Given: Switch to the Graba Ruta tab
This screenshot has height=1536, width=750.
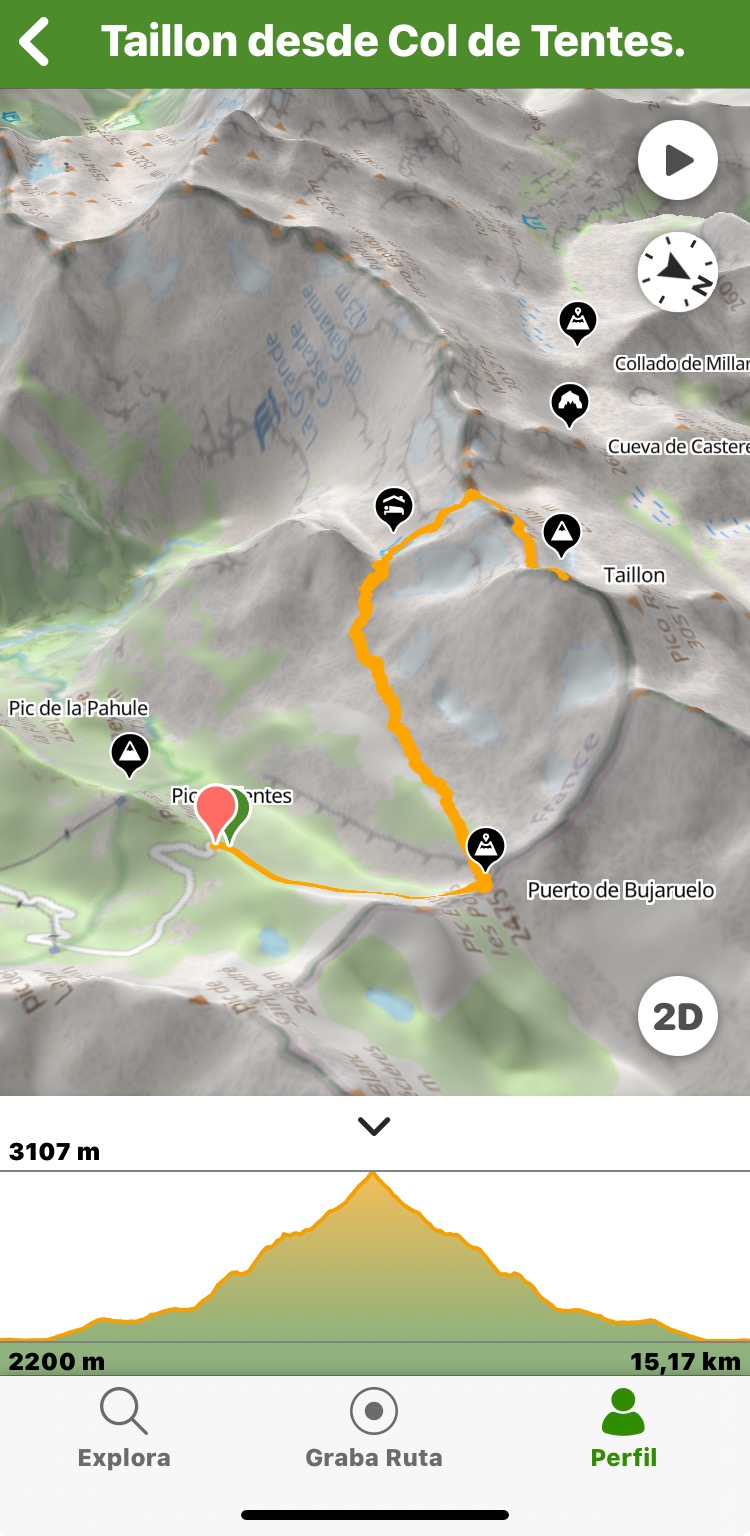Looking at the screenshot, I should click(374, 1429).
